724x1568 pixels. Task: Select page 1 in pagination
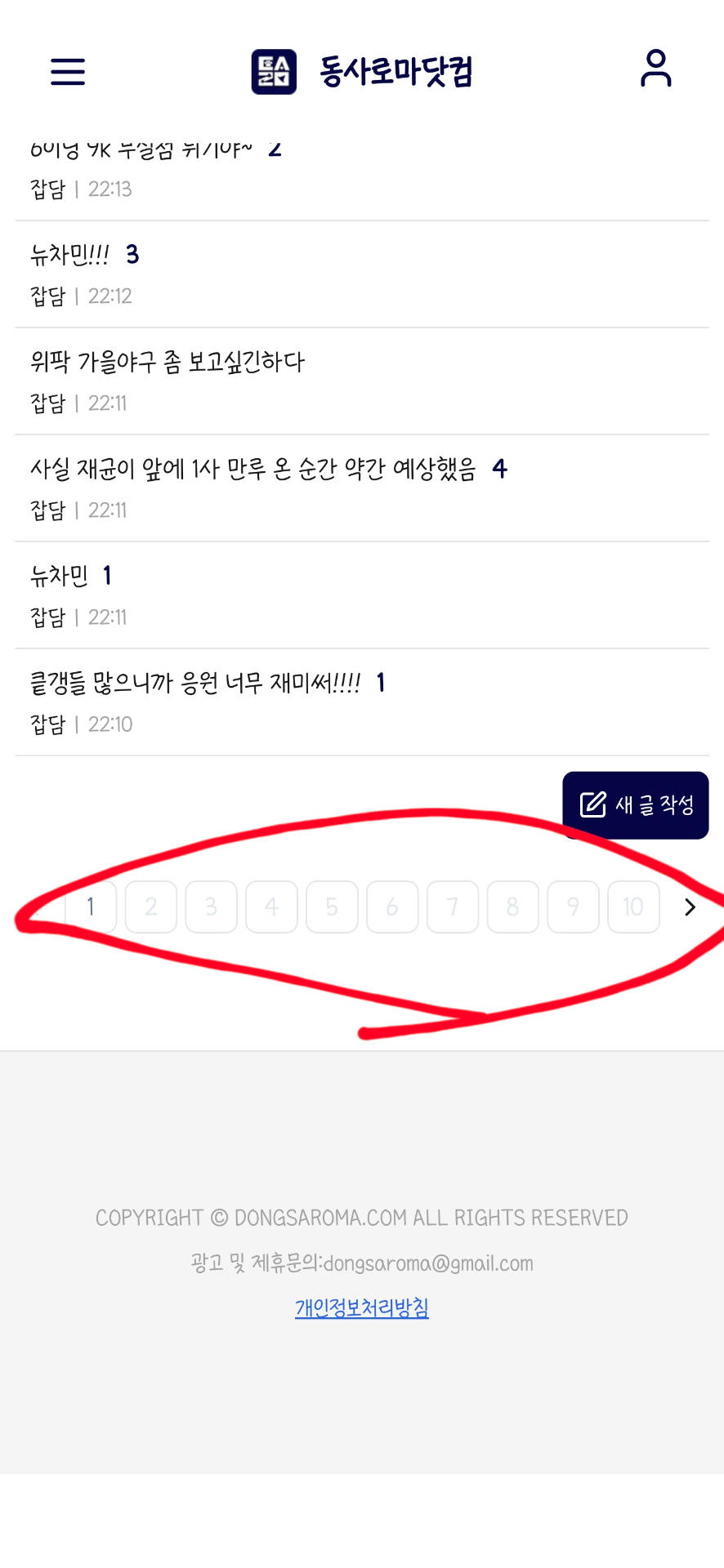[91, 906]
